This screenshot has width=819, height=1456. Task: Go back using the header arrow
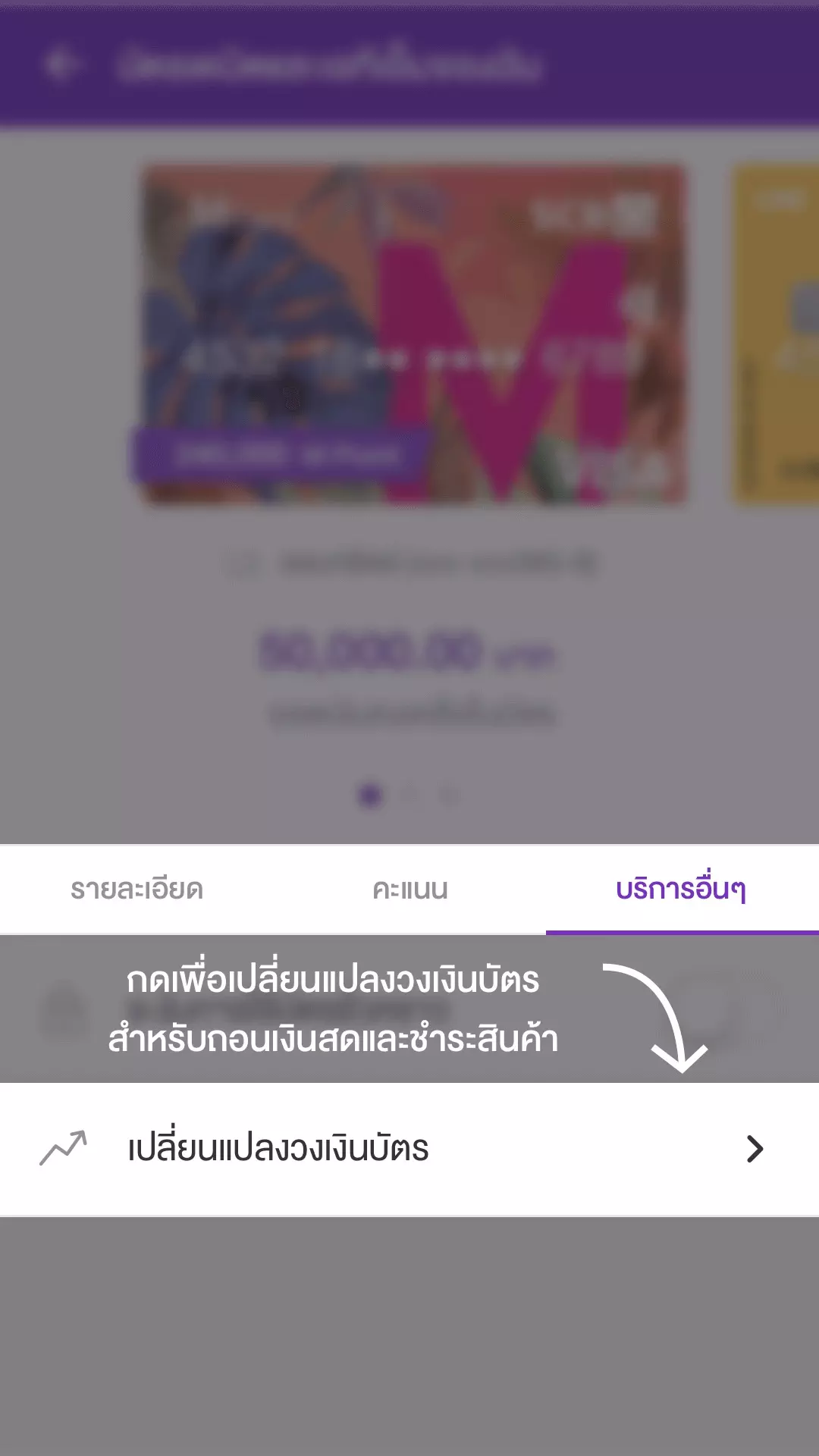[x=61, y=64]
